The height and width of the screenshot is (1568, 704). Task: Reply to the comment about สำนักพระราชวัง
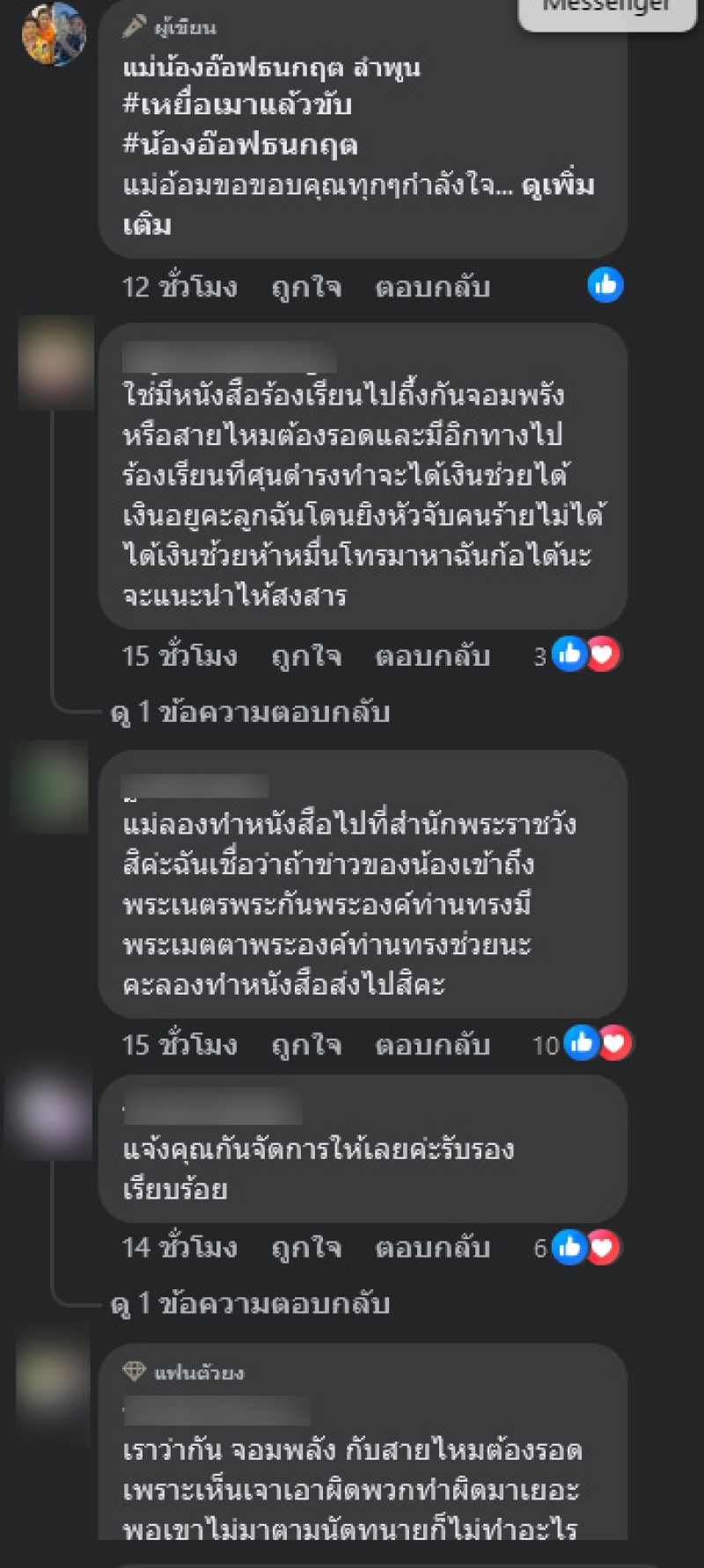coord(431,1044)
